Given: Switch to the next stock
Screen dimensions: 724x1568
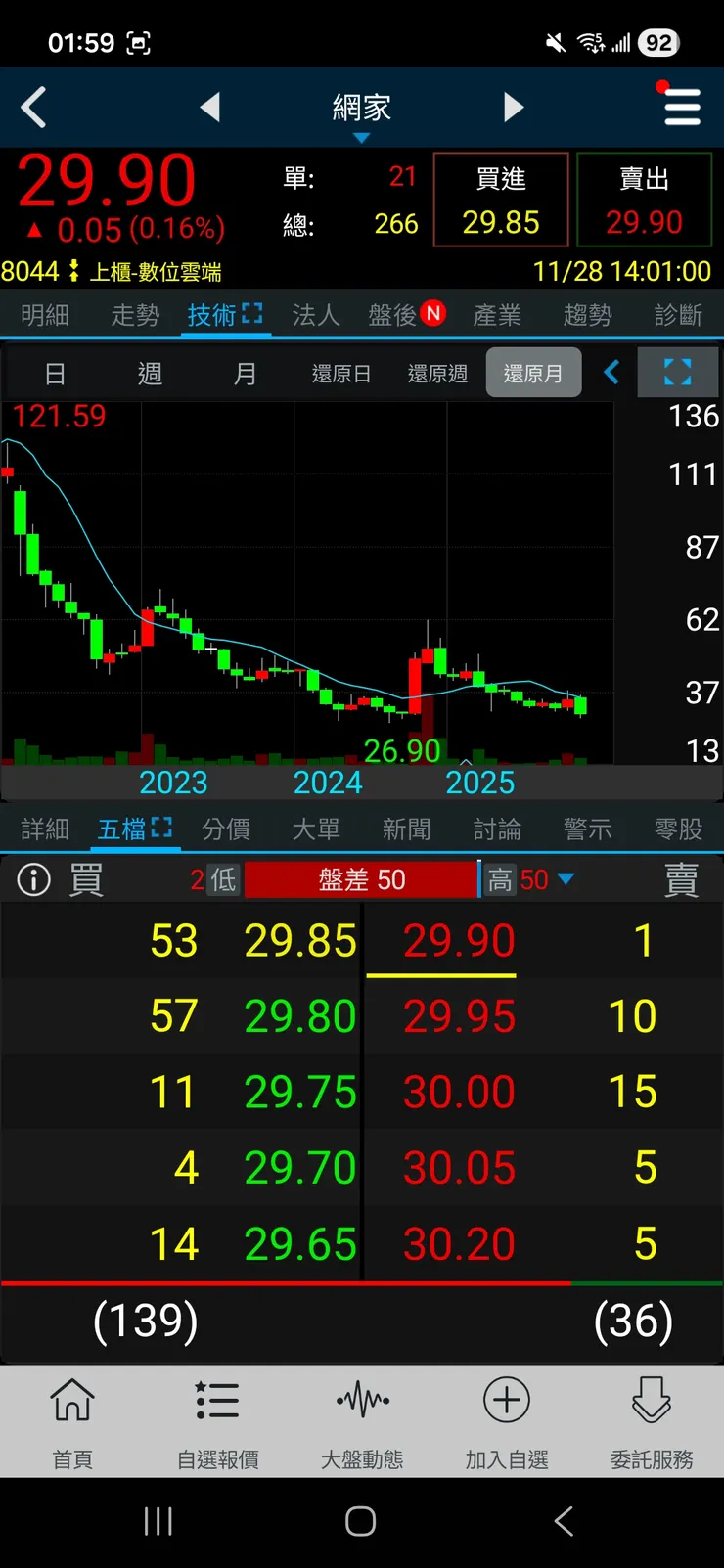Looking at the screenshot, I should click(x=514, y=107).
